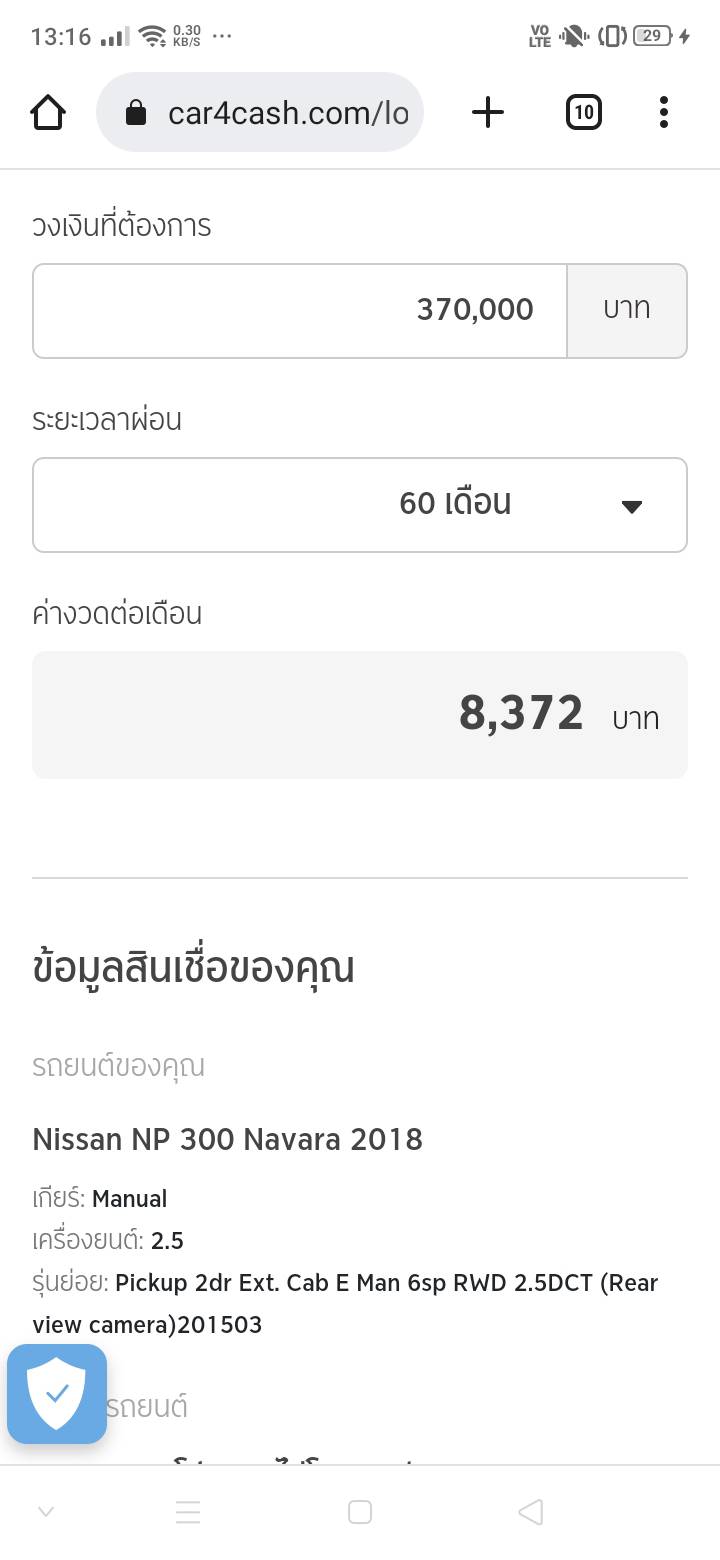The width and height of the screenshot is (720, 1560).
Task: Go to the browser home page
Action: pyautogui.click(x=48, y=113)
